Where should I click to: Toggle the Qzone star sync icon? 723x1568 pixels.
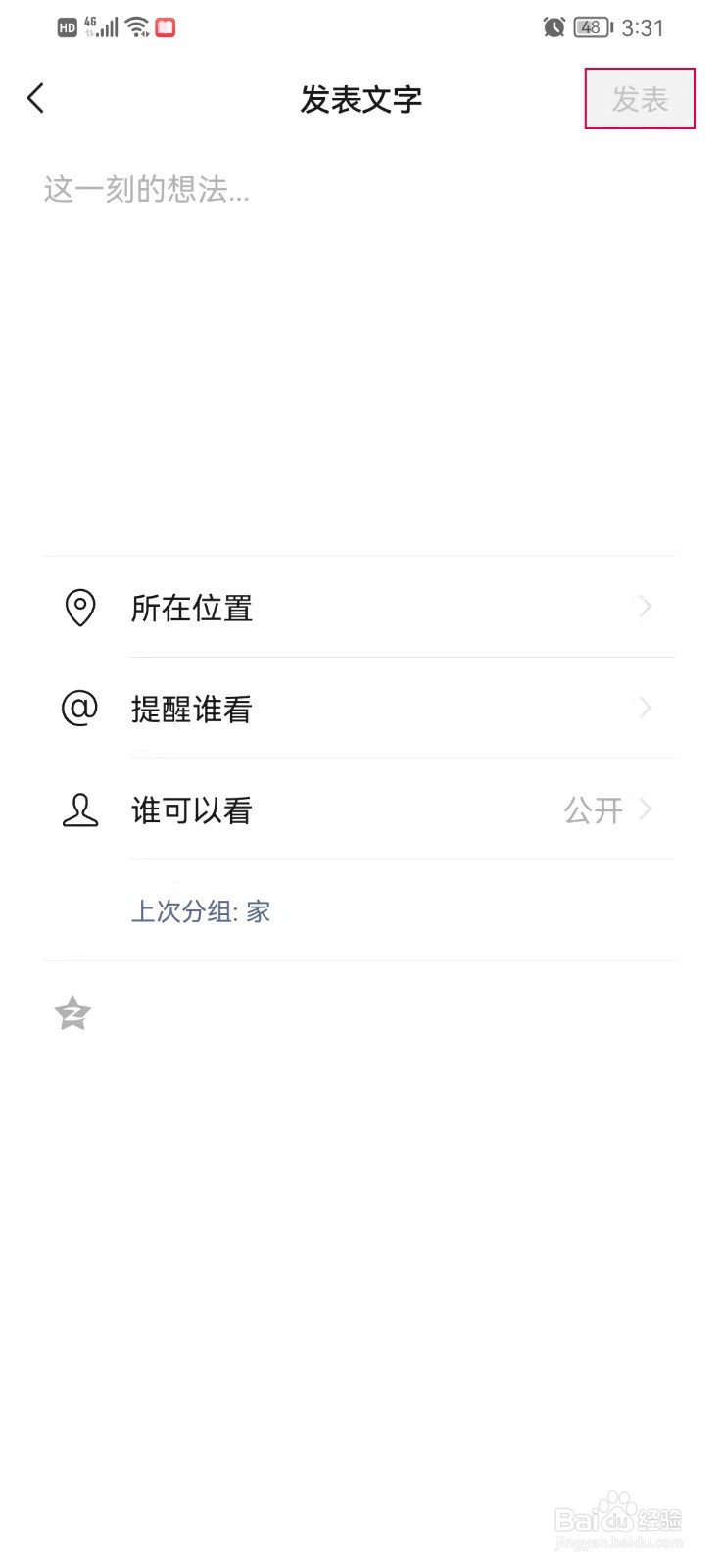[x=72, y=1013]
